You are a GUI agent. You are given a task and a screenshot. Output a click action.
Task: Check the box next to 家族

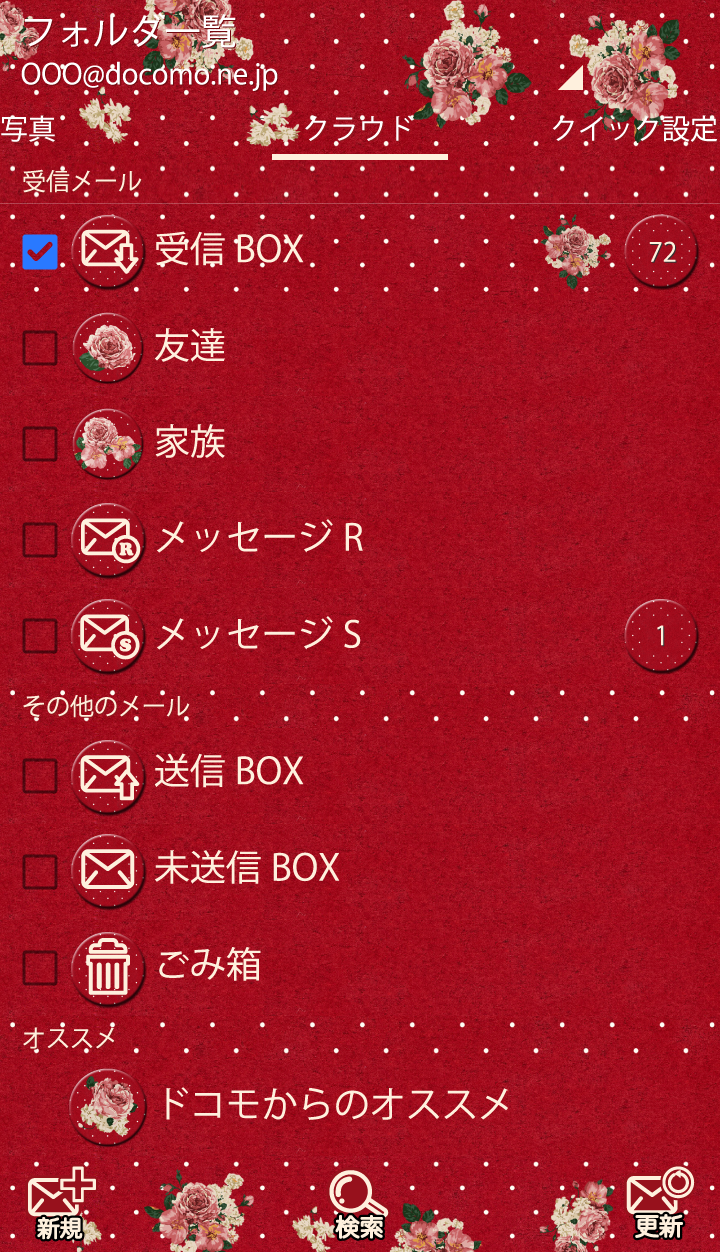click(40, 443)
